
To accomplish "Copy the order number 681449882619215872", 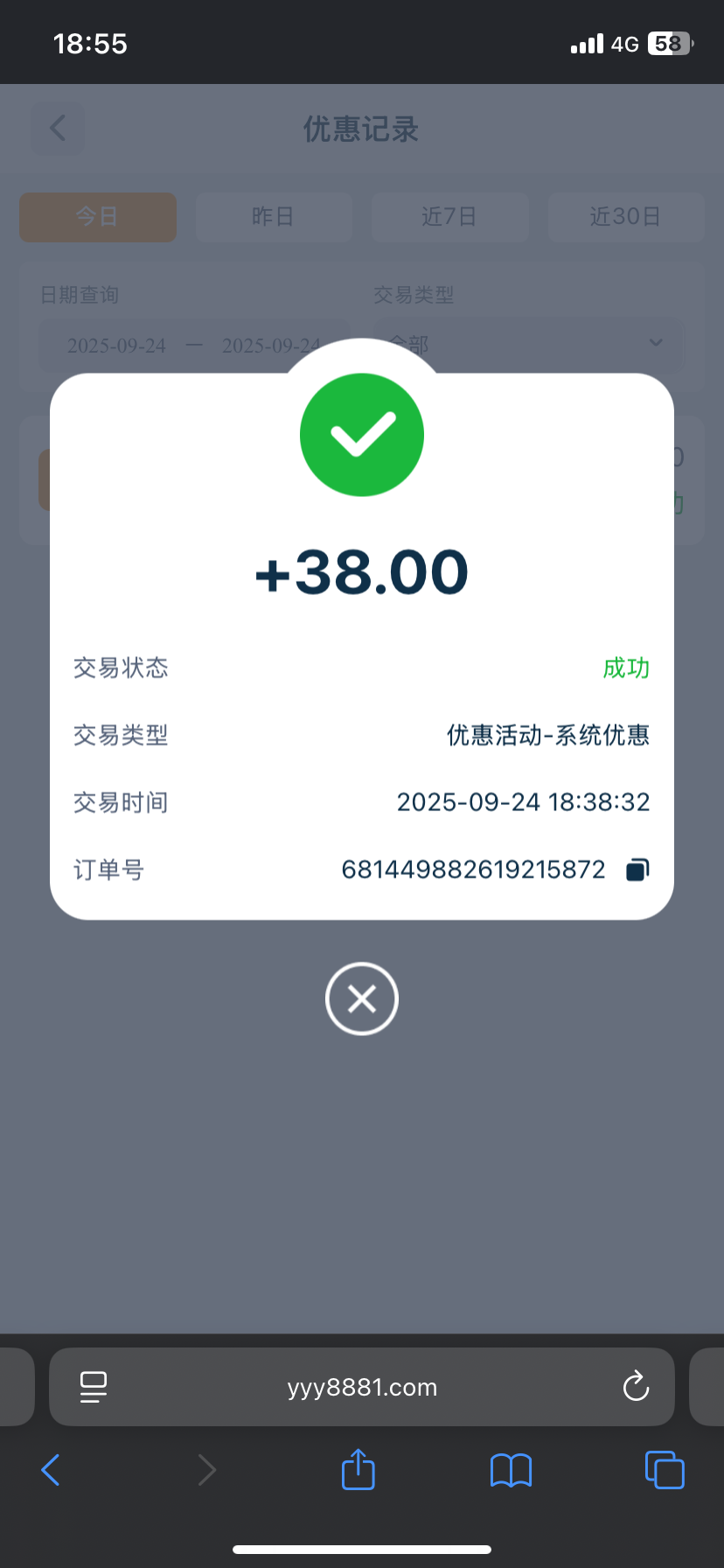I will click(x=637, y=869).
